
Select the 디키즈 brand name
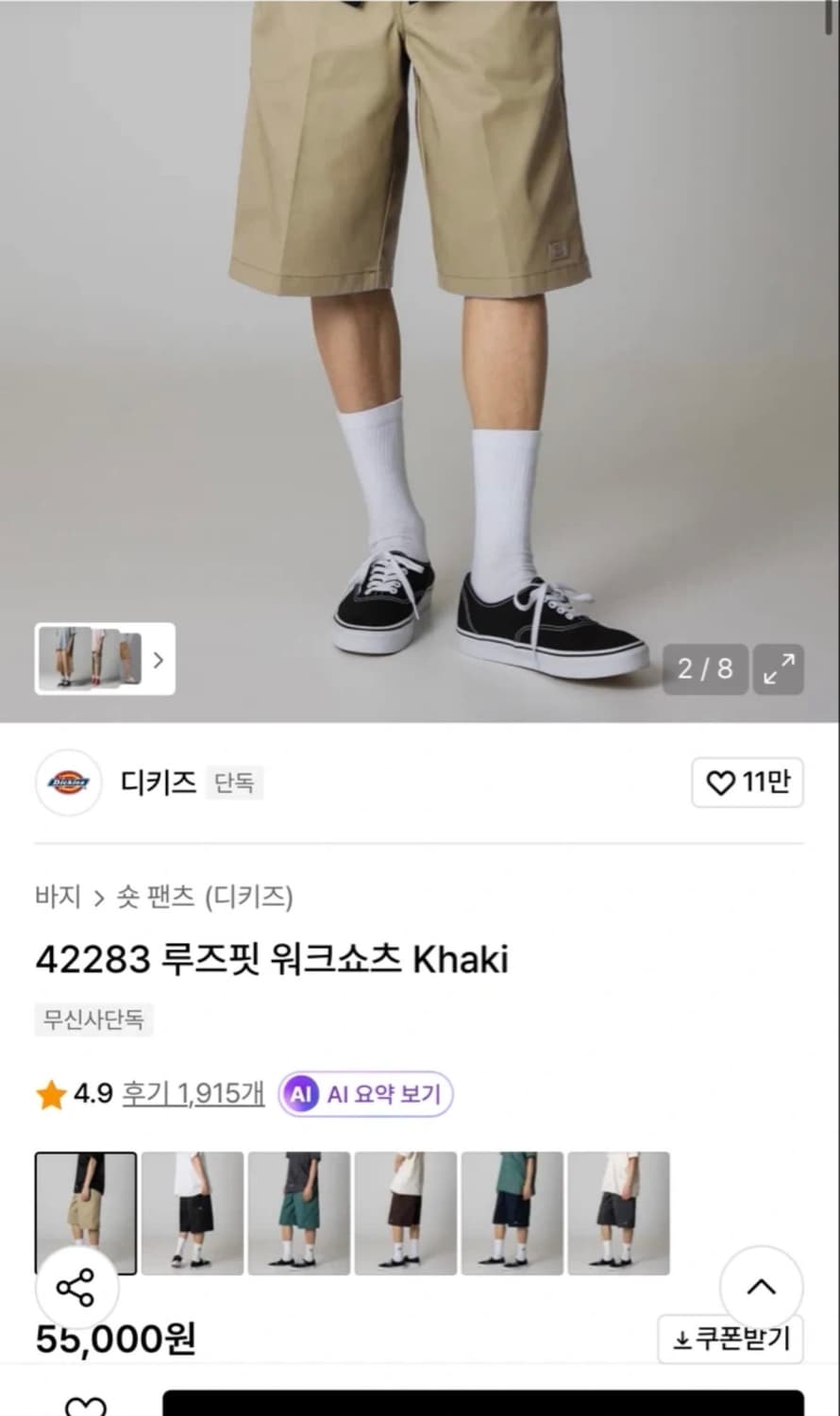(156, 783)
